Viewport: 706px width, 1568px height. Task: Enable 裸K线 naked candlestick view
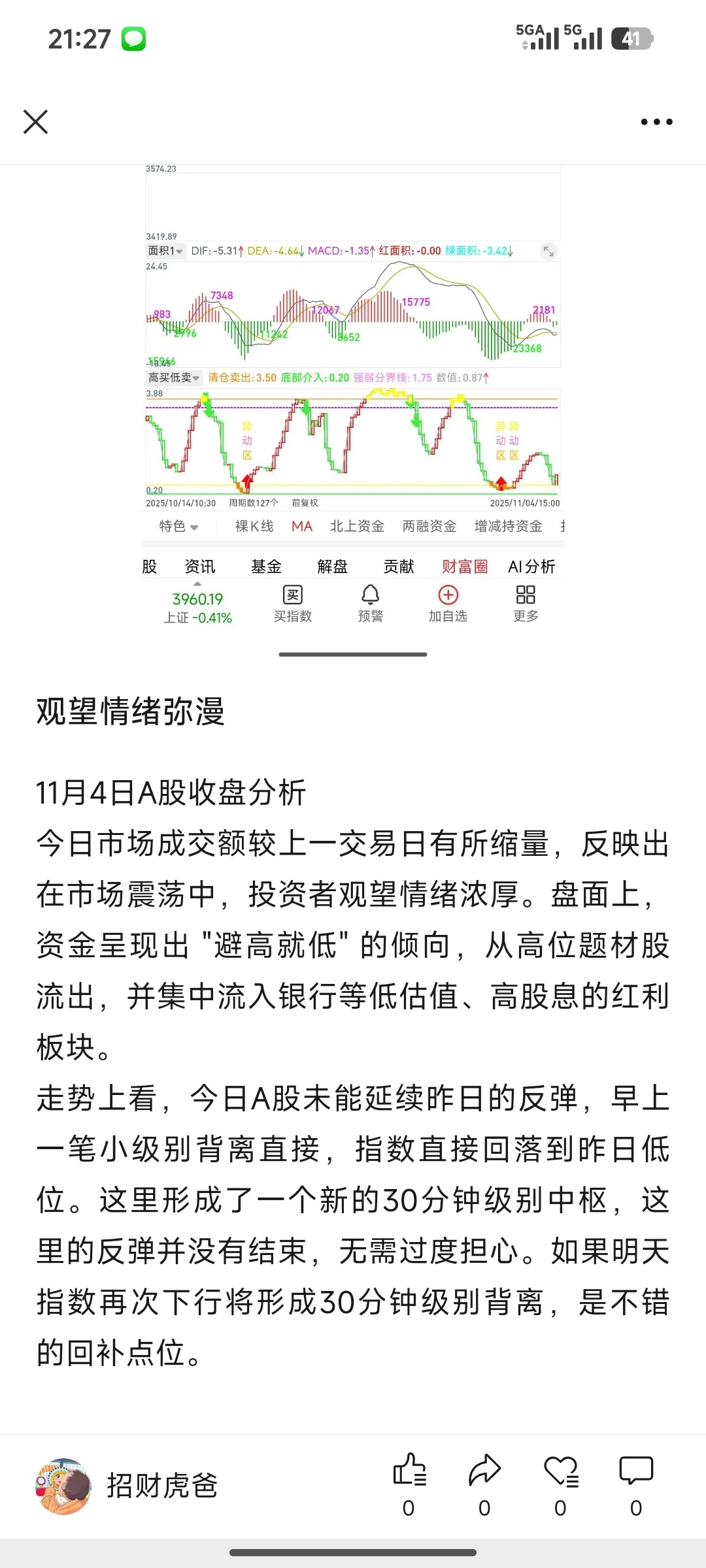tap(254, 526)
